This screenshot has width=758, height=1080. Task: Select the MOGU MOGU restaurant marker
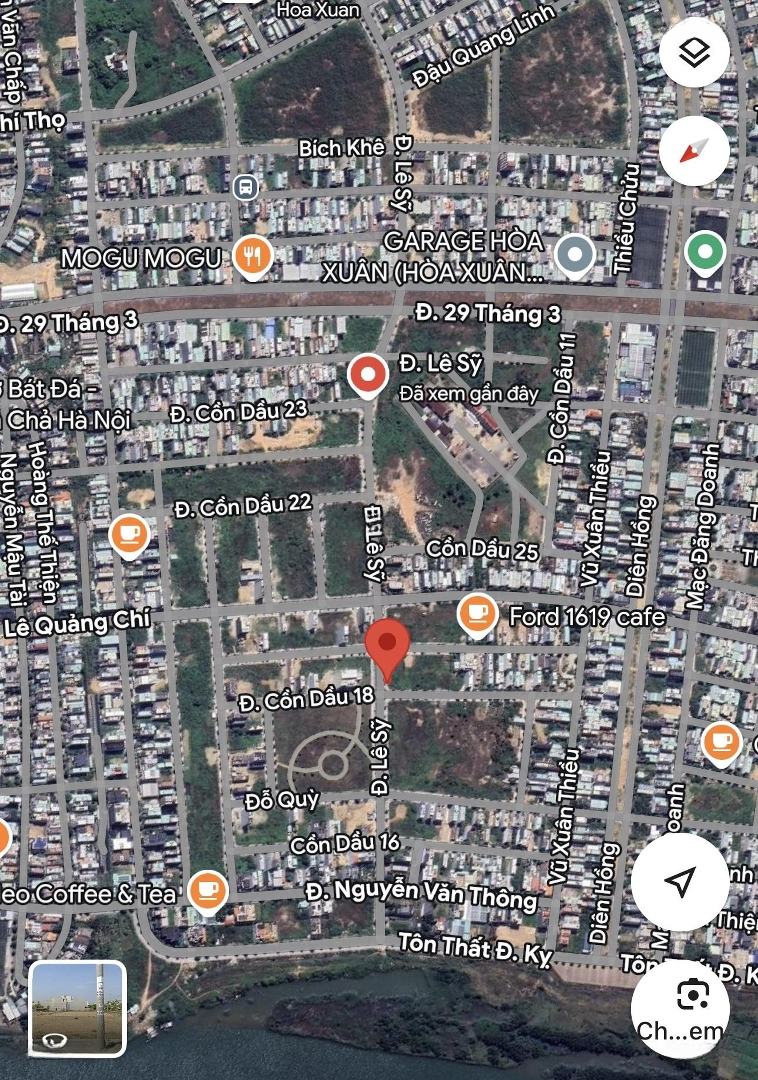(254, 256)
